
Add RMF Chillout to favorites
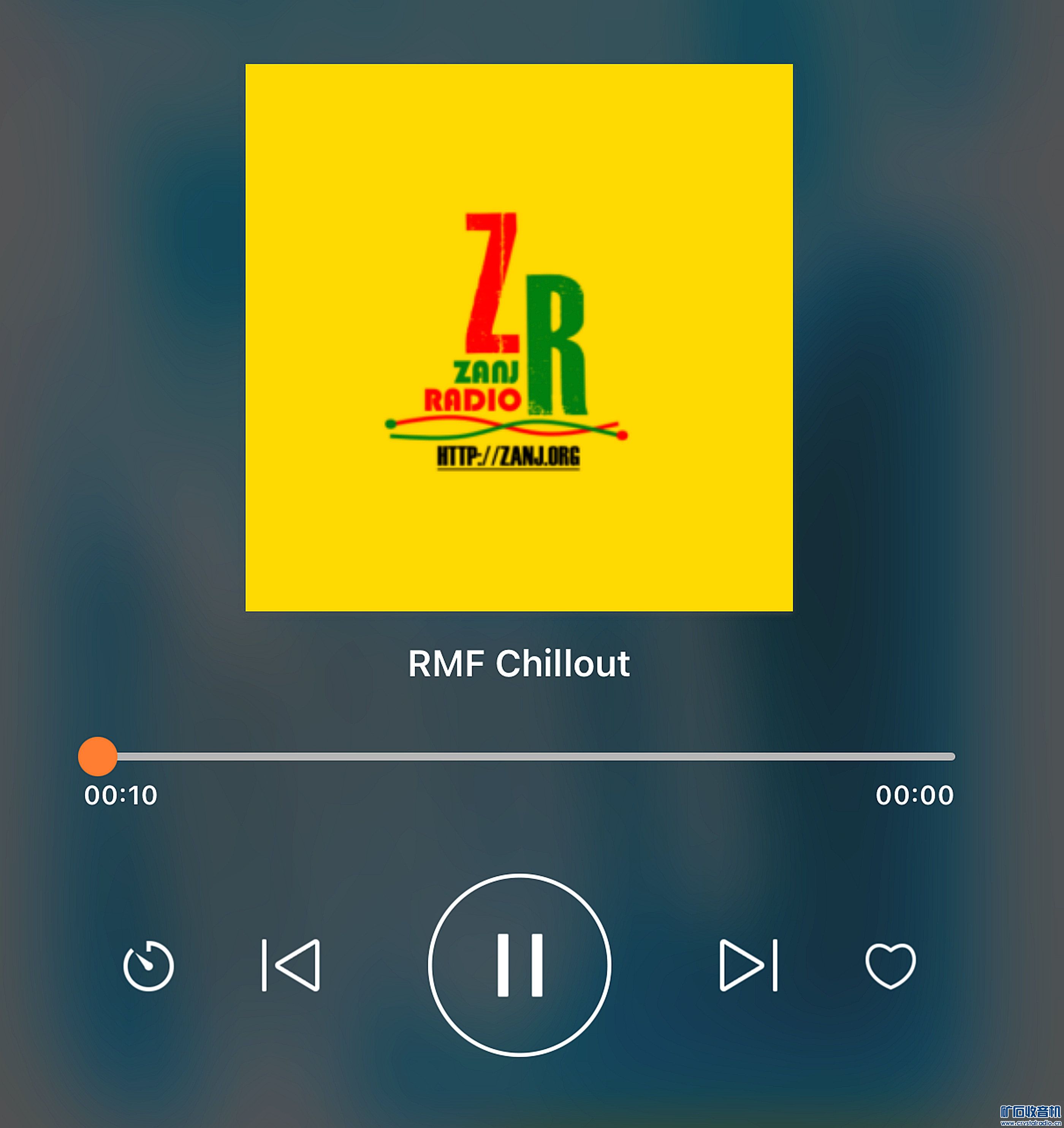pyautogui.click(x=890, y=965)
